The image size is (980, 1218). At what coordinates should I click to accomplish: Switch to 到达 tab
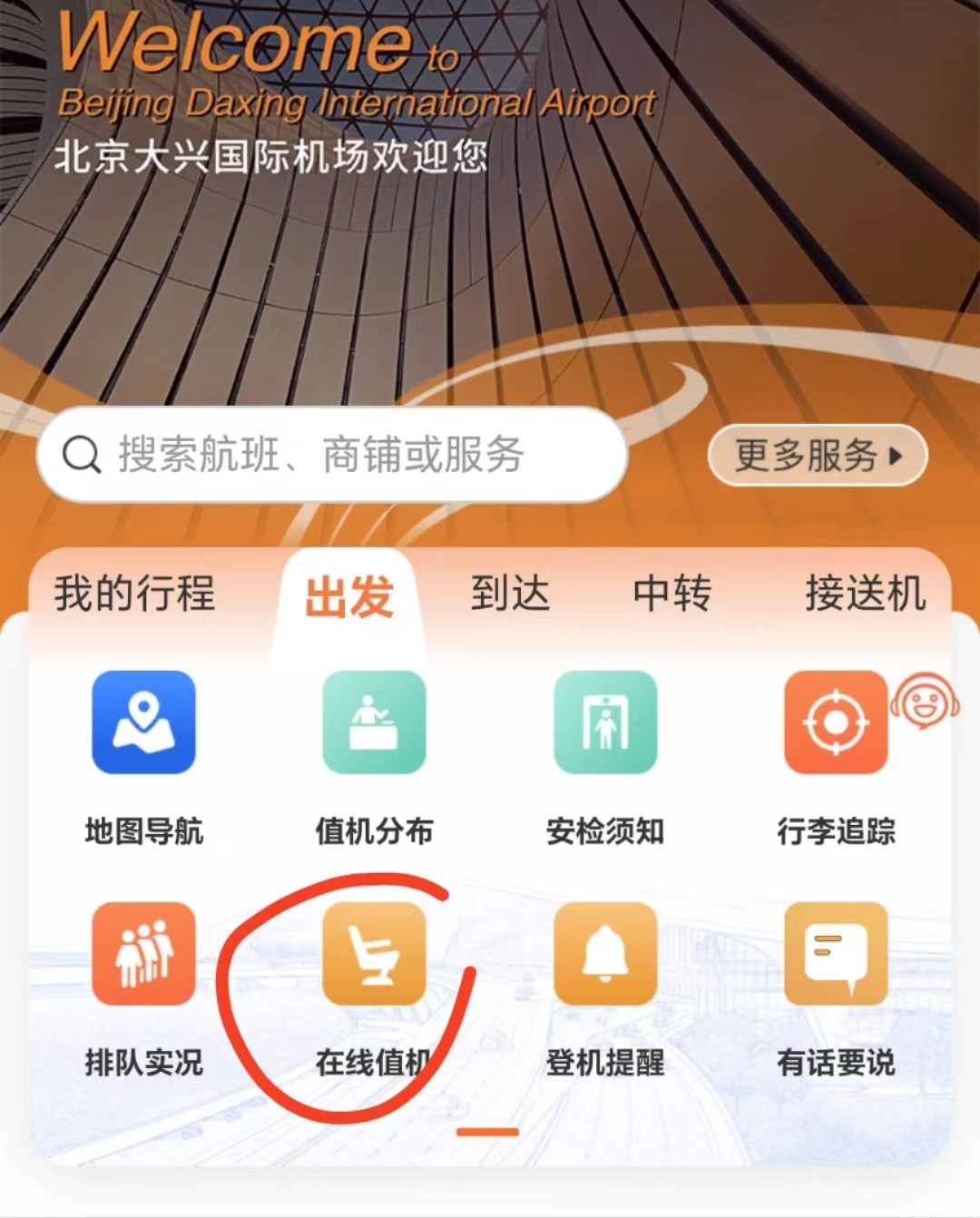pos(510,594)
